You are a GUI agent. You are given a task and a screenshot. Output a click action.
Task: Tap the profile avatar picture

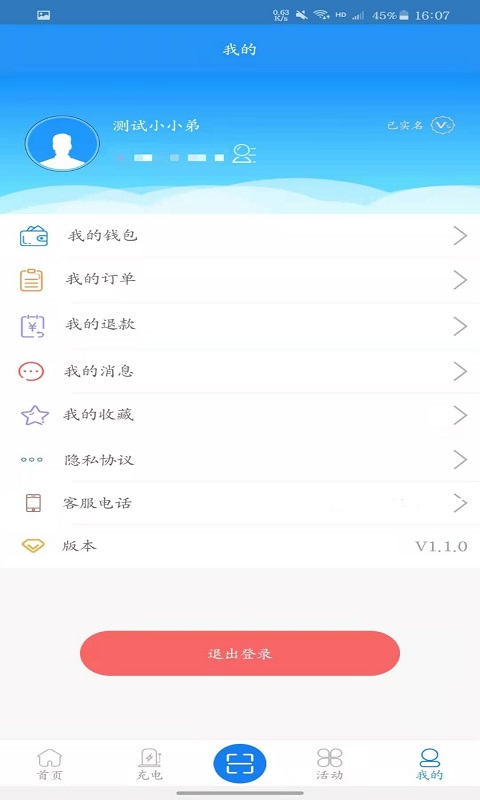click(x=62, y=143)
